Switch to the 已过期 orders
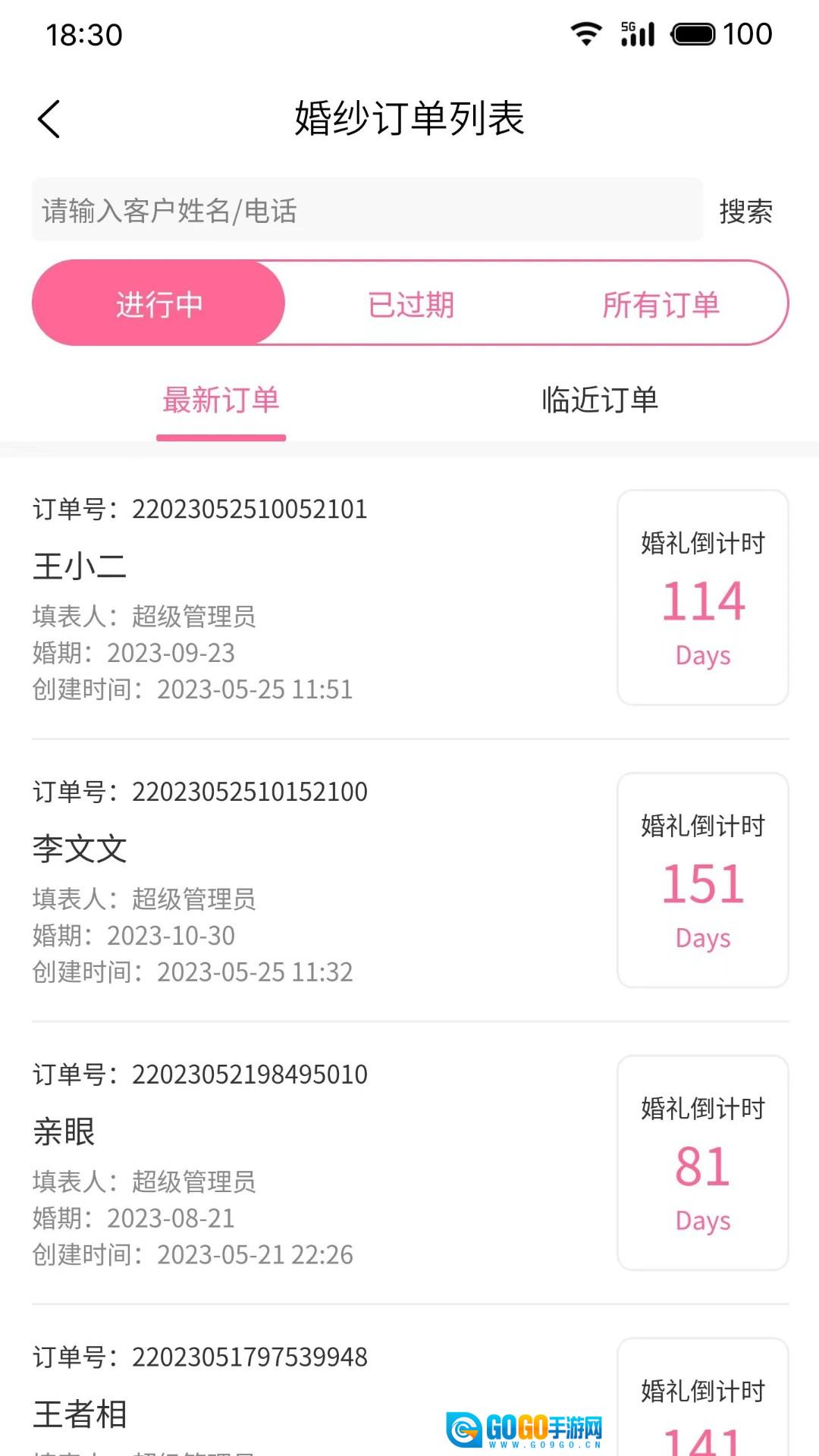The image size is (819, 1456). click(x=410, y=305)
